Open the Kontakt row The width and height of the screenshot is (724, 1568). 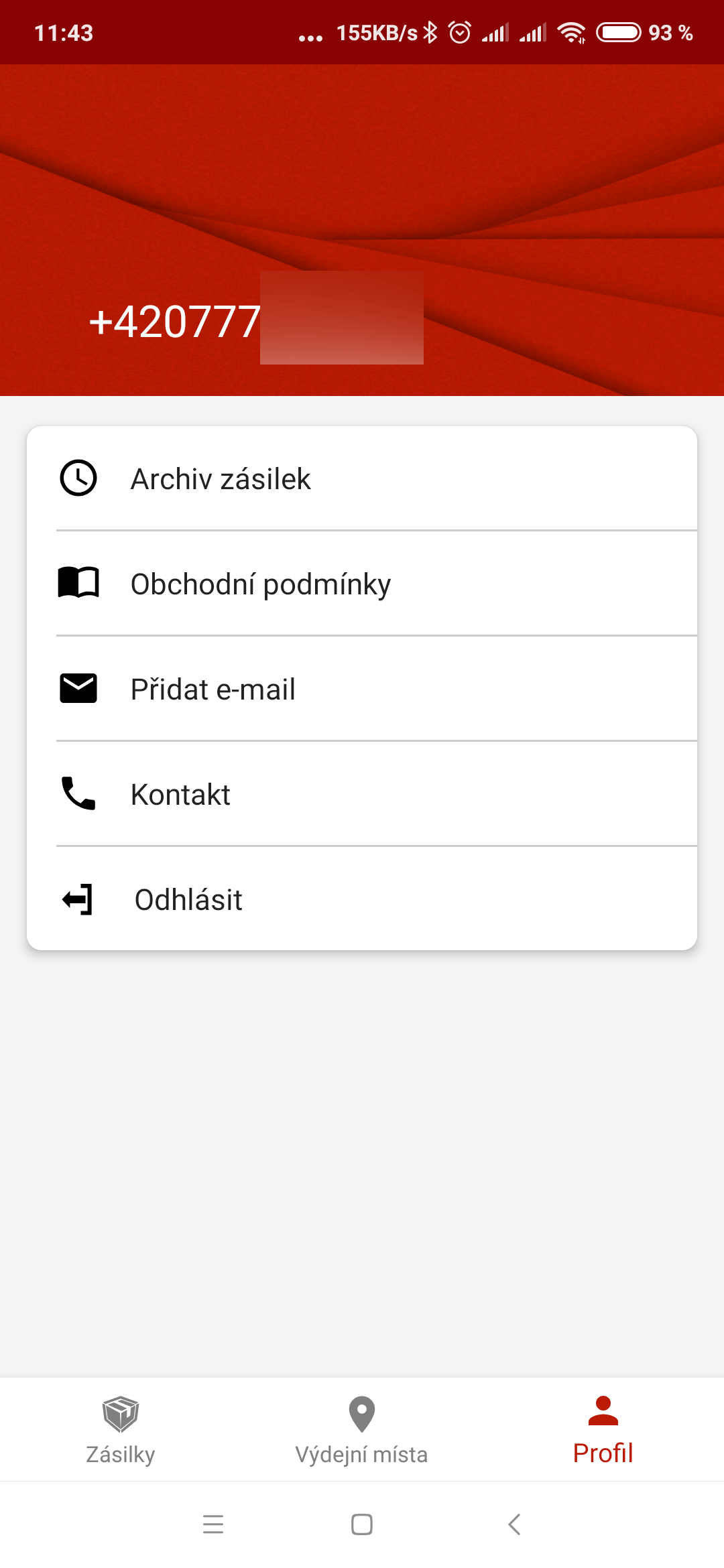pos(362,794)
